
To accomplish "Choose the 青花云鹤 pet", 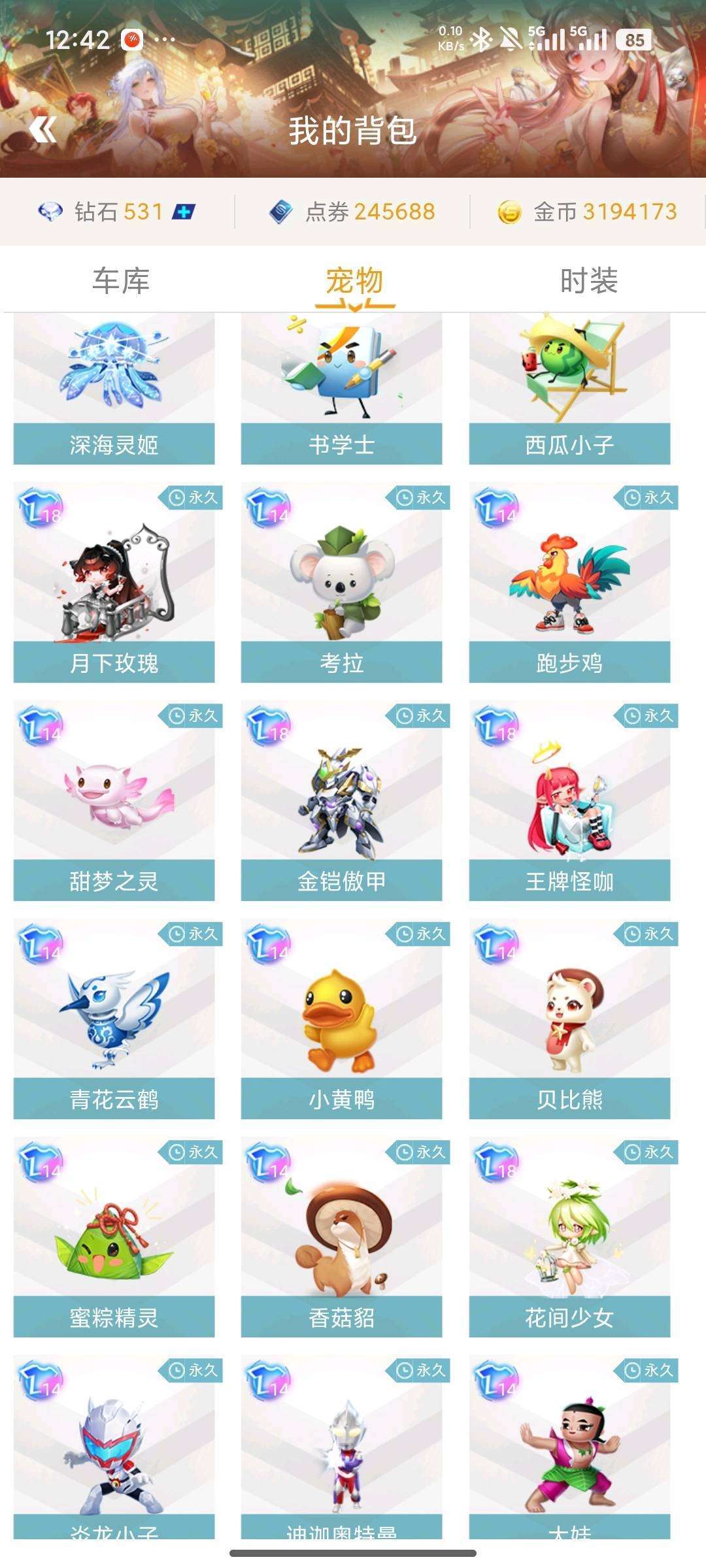I will coord(114,1019).
